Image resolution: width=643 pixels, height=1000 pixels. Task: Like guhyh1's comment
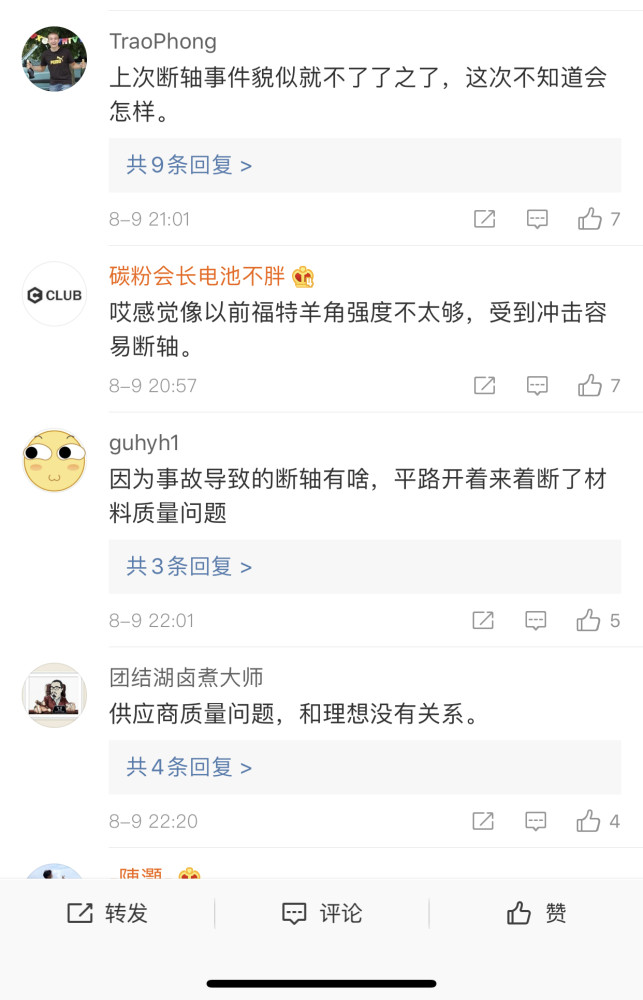coord(589,621)
